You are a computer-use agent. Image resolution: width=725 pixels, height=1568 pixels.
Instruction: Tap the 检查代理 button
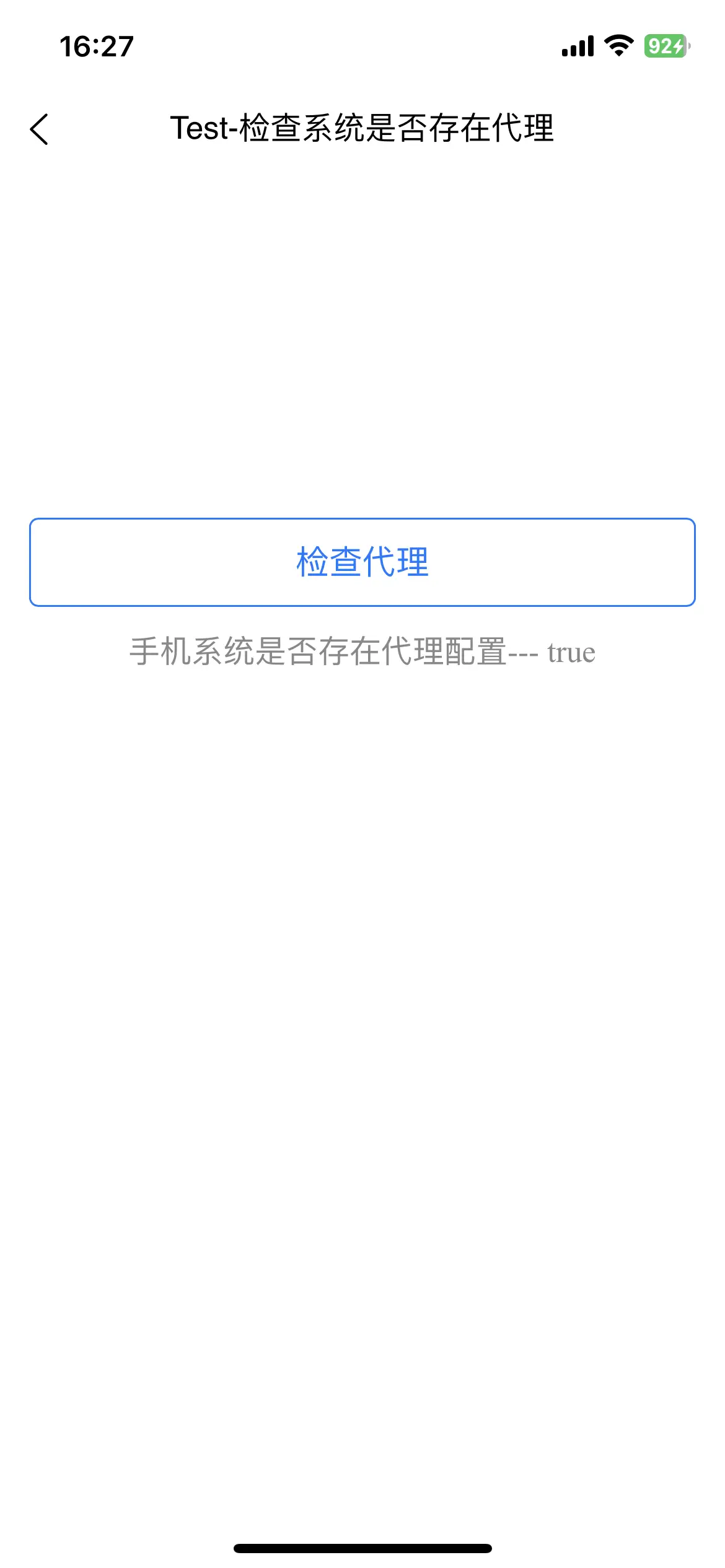click(x=362, y=562)
